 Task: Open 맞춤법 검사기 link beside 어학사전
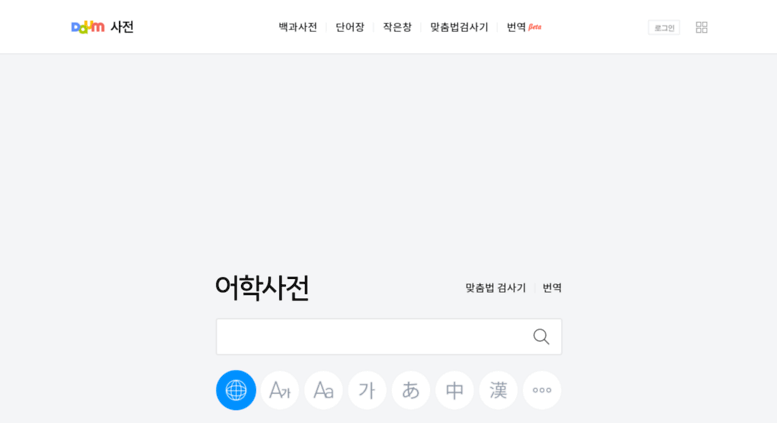[x=495, y=288]
